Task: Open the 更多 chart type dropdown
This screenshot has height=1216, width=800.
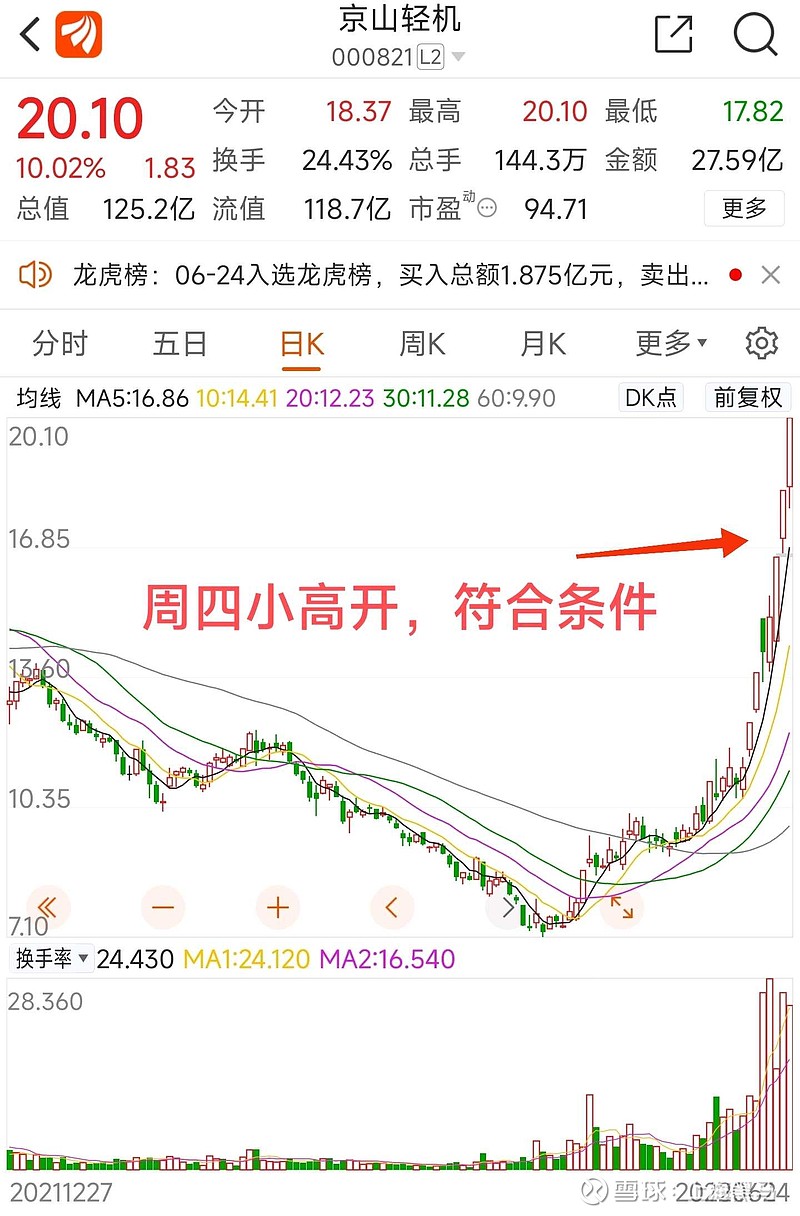Action: pos(668,343)
